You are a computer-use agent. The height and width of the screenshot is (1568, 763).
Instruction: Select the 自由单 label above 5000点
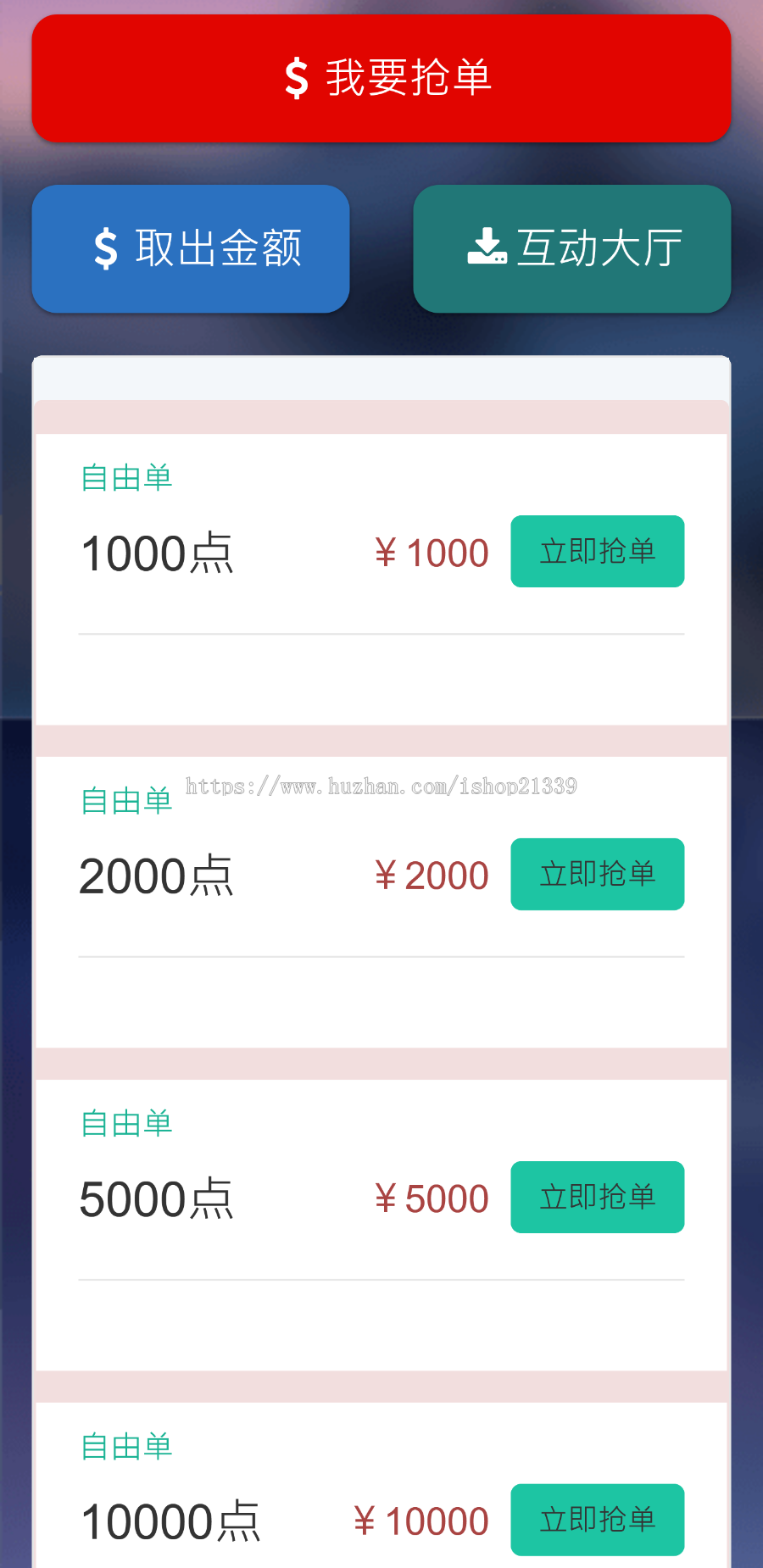click(x=126, y=1122)
